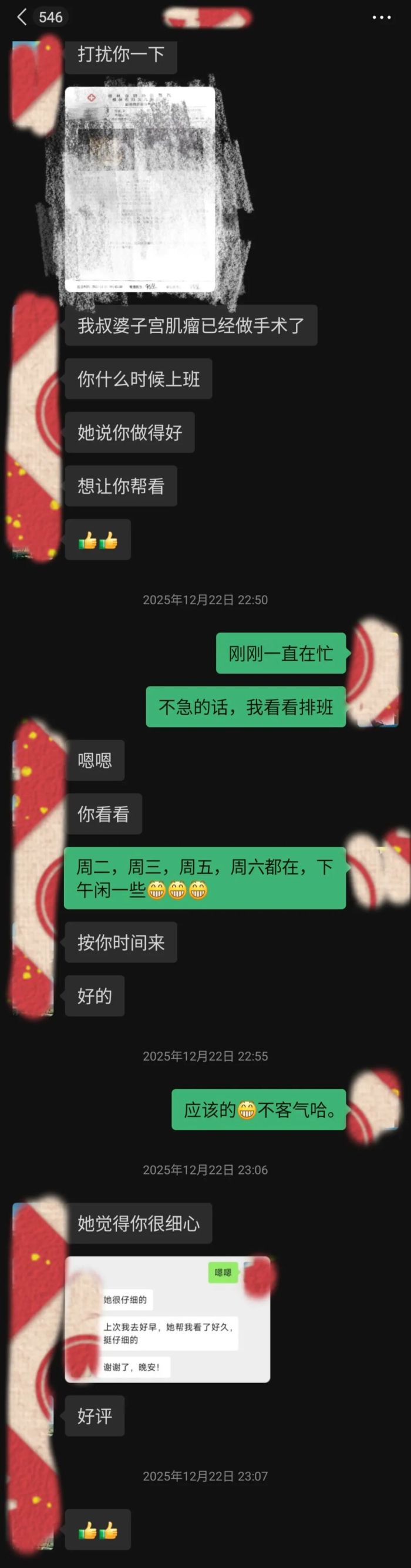Go back to the chat list
Viewport: 411px width, 1568px height.
22,17
